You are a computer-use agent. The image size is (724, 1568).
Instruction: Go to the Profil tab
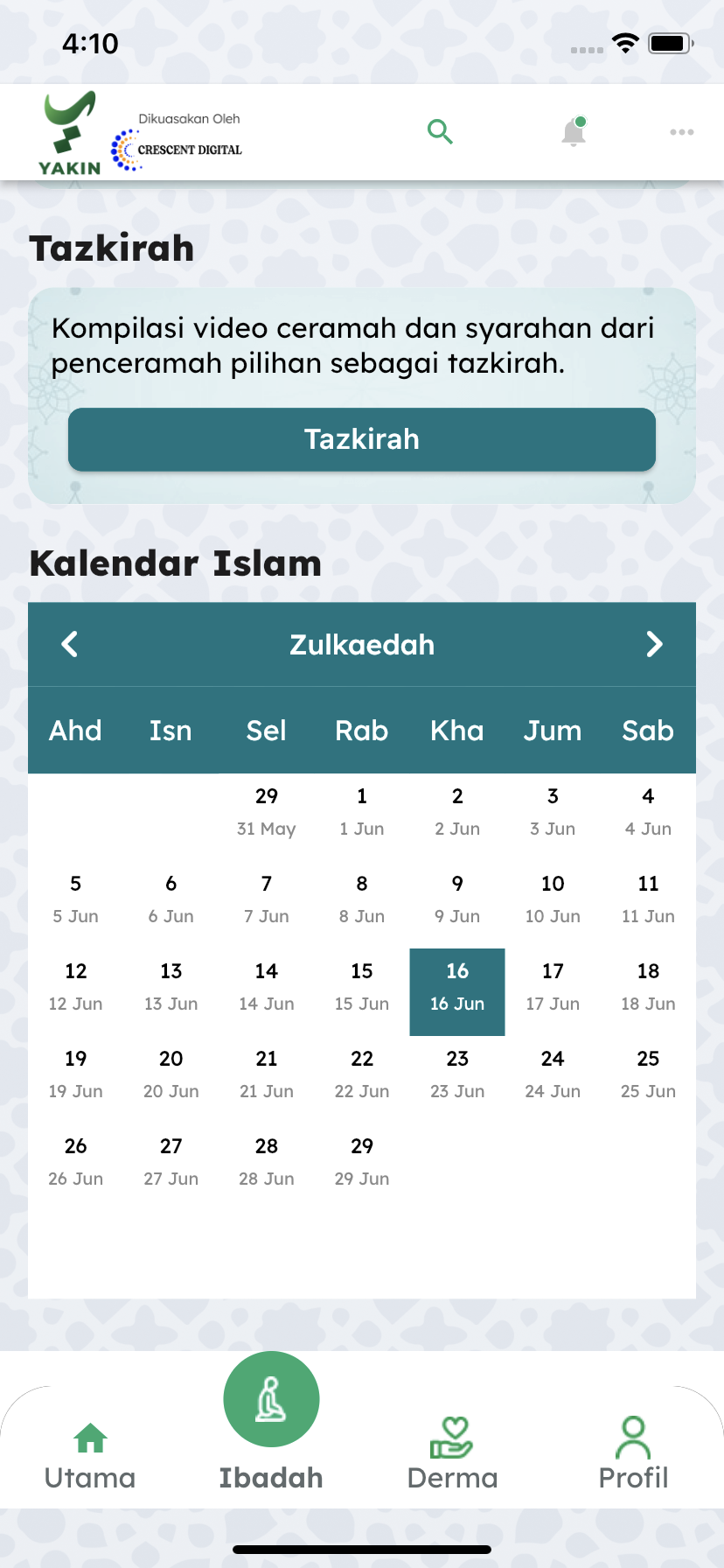(x=633, y=1454)
